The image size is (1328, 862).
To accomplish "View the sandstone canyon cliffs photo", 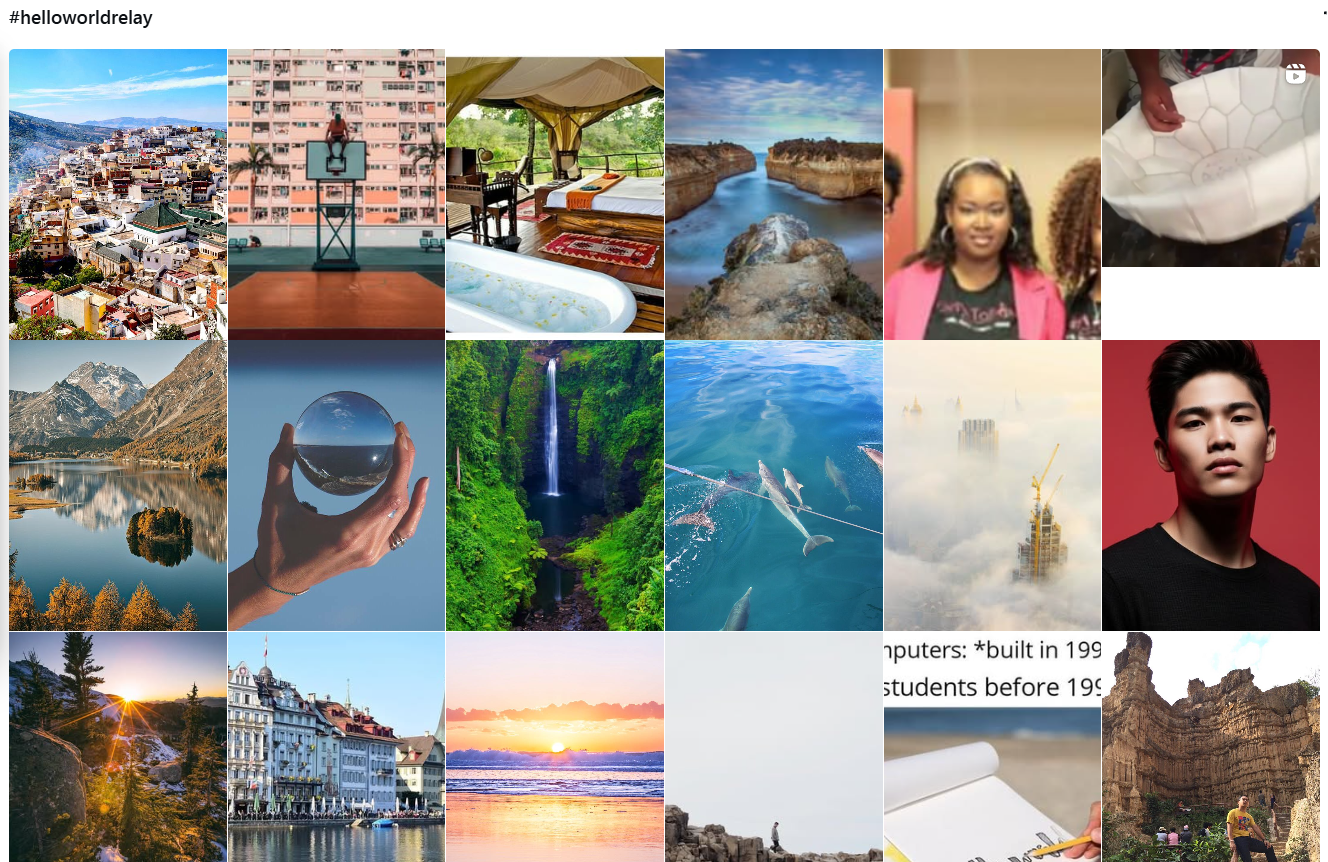I will tap(1210, 747).
